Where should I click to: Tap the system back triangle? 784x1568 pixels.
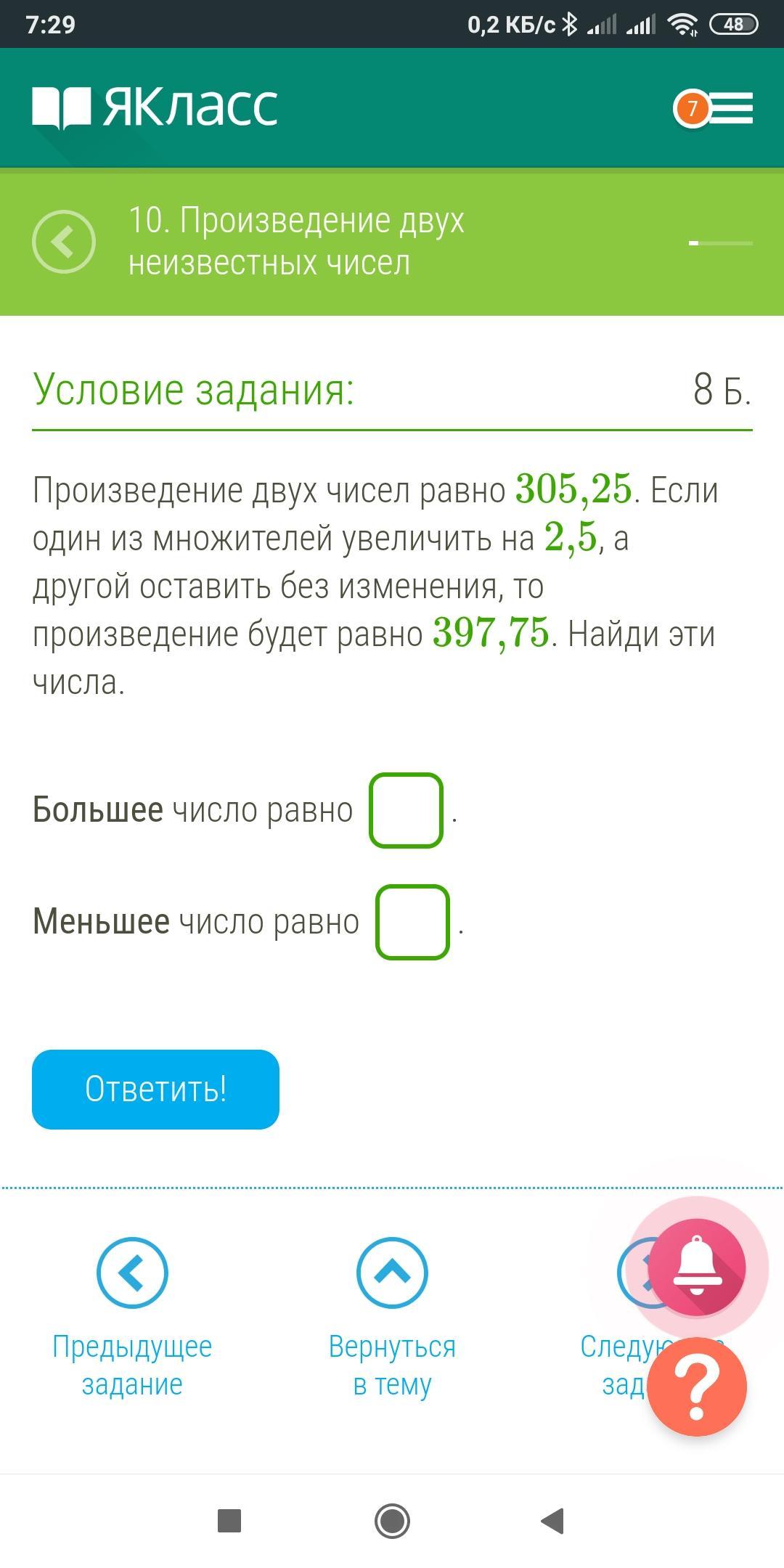tap(553, 1520)
